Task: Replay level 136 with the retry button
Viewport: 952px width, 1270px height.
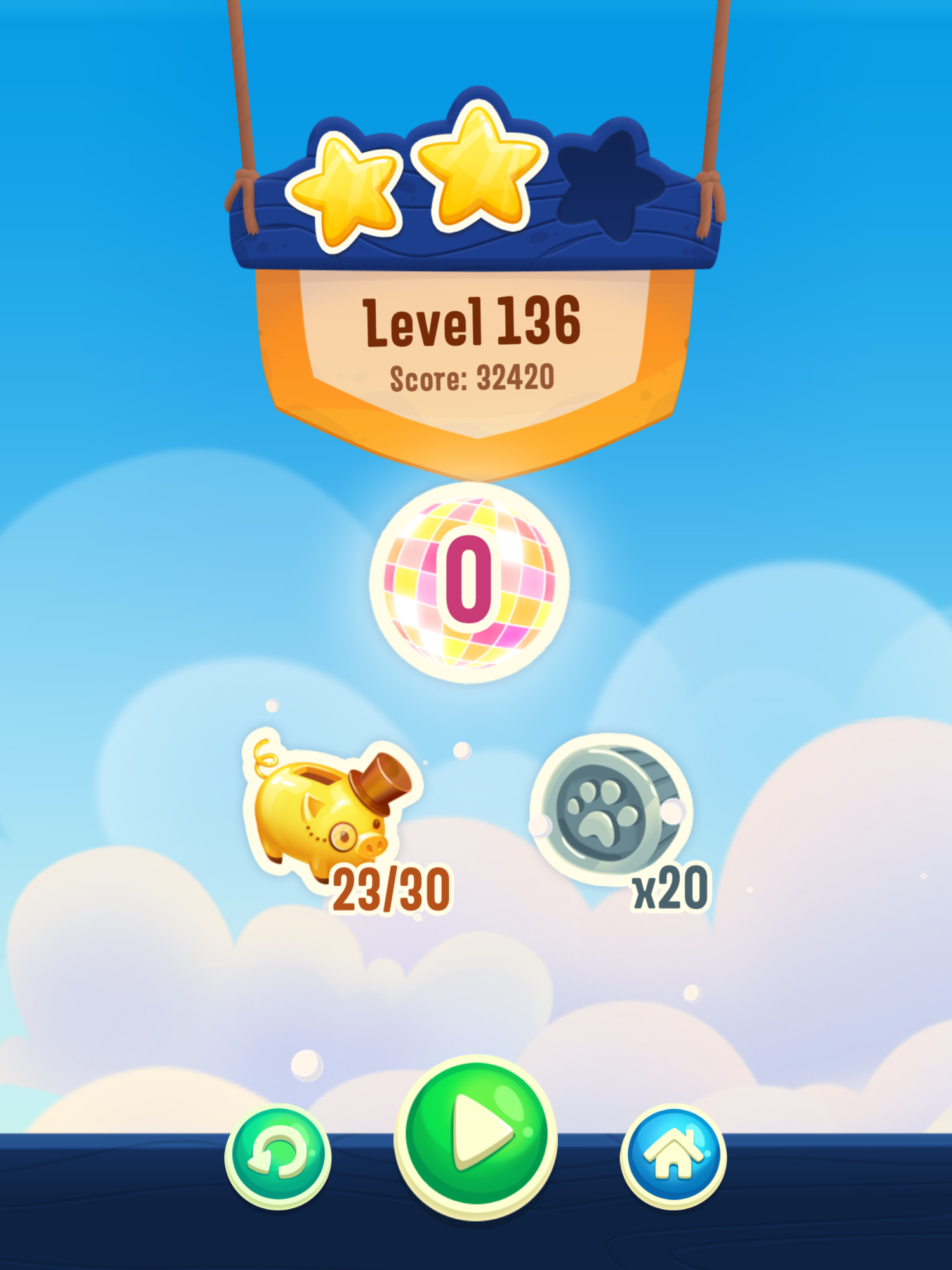Action: pyautogui.click(x=278, y=1155)
